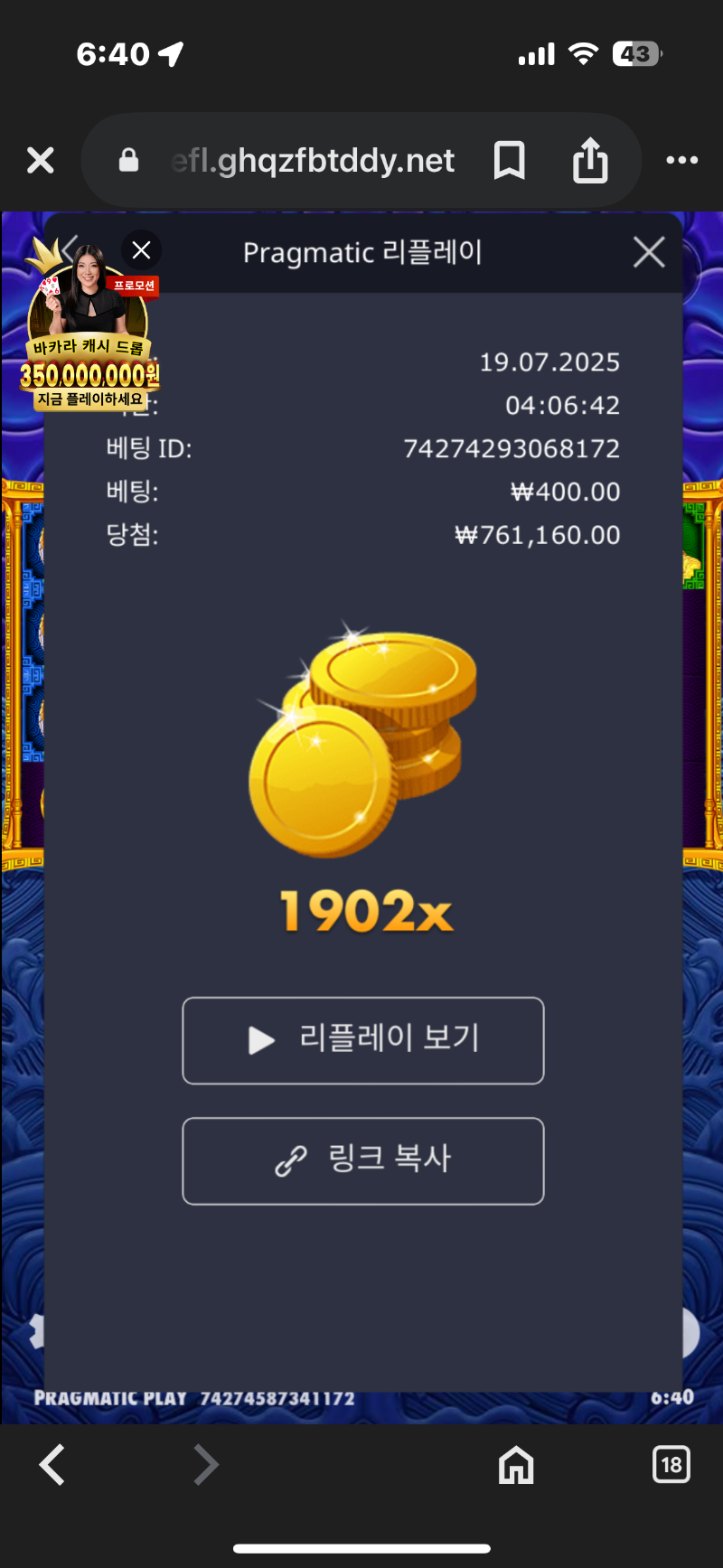Bookmark this web page
Screen dimensions: 723x1568
509,161
